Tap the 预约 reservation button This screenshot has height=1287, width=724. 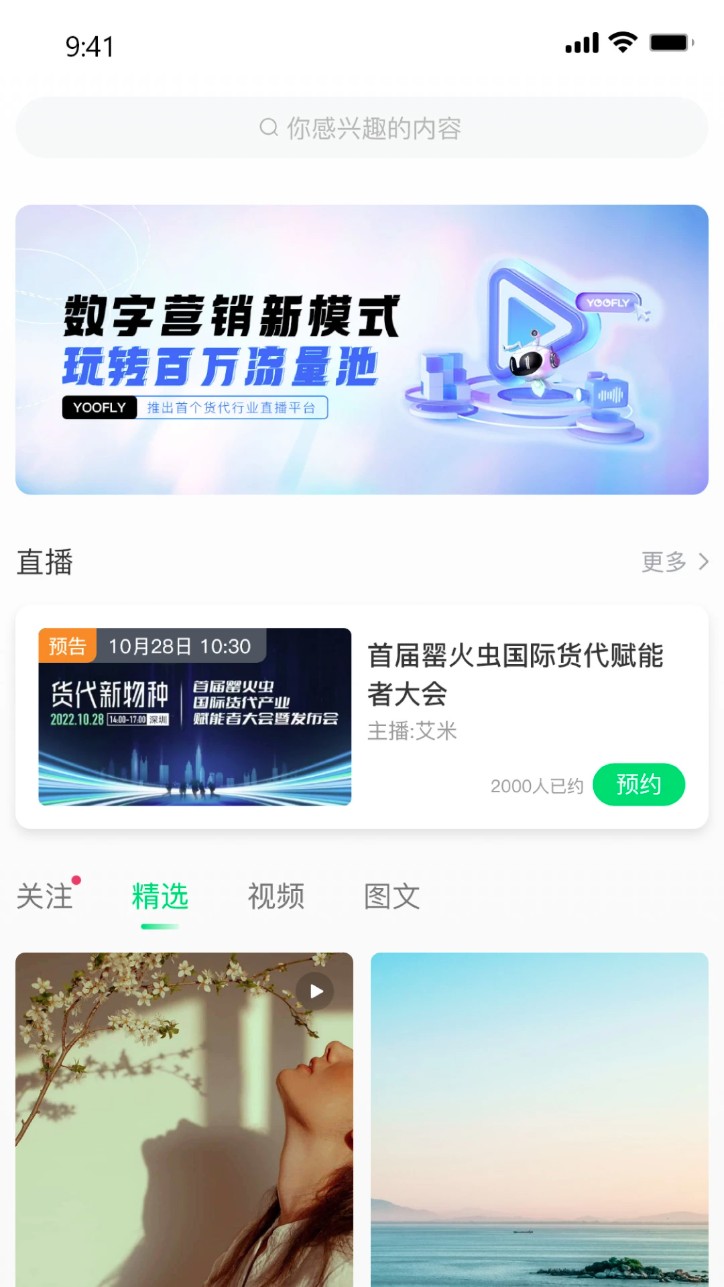[638, 785]
